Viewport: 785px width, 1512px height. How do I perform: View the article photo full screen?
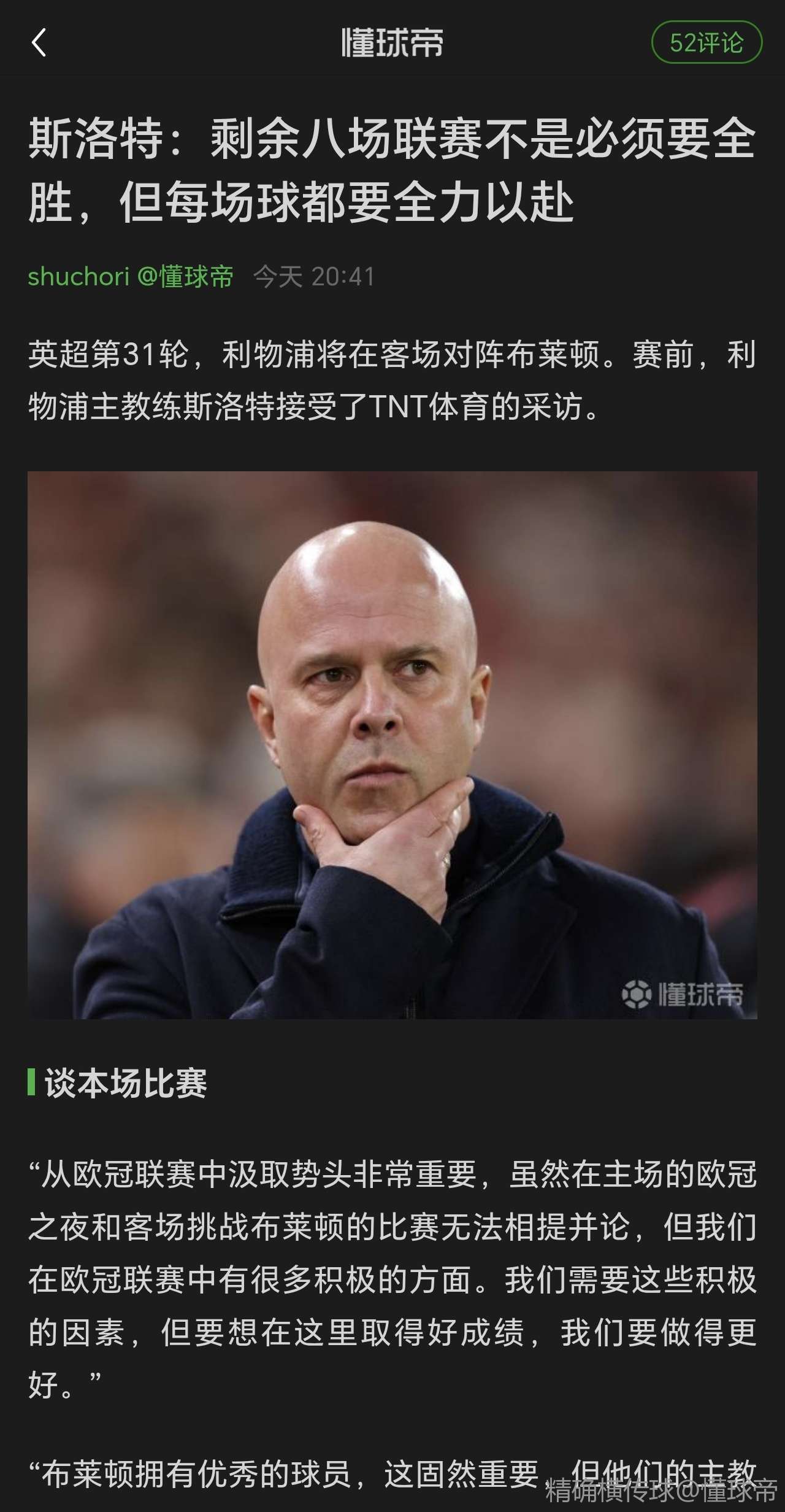point(392,745)
